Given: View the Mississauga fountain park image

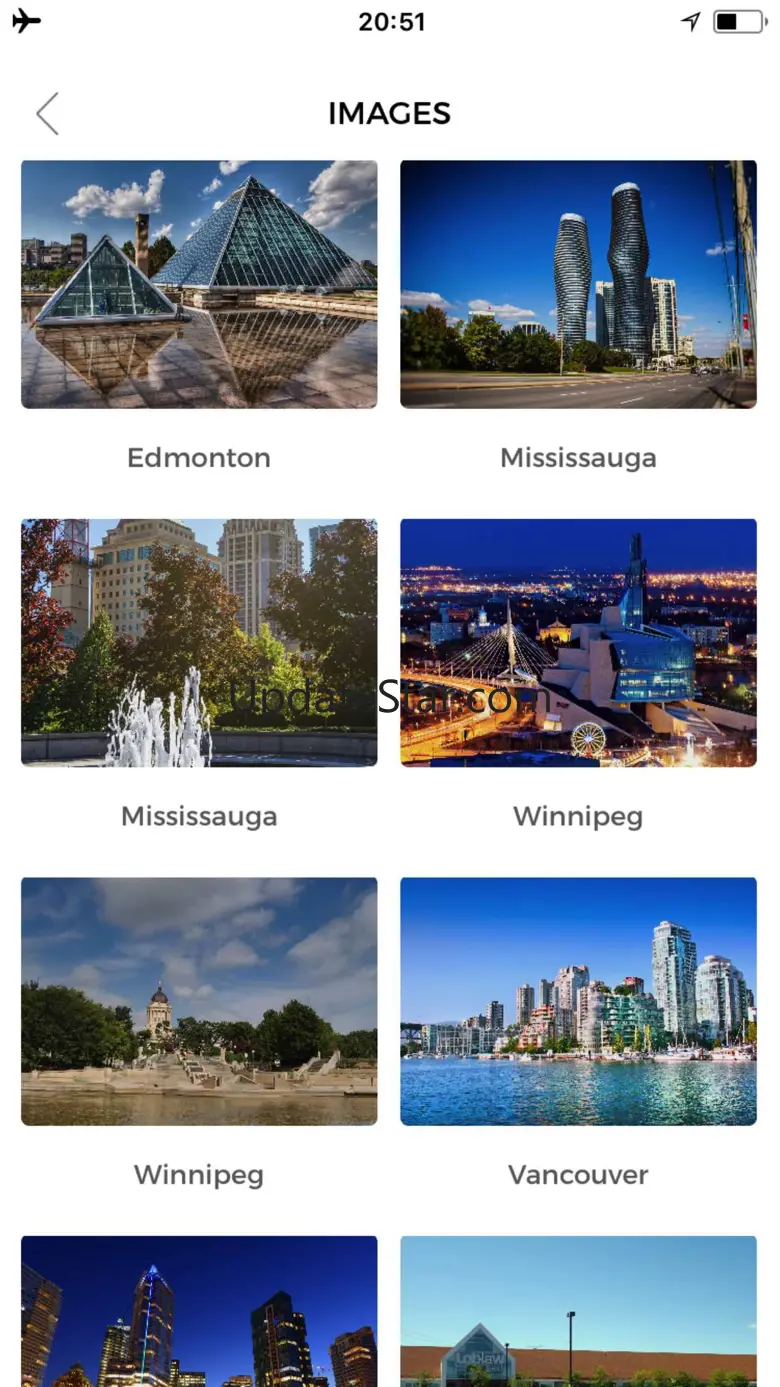Looking at the screenshot, I should [x=199, y=642].
